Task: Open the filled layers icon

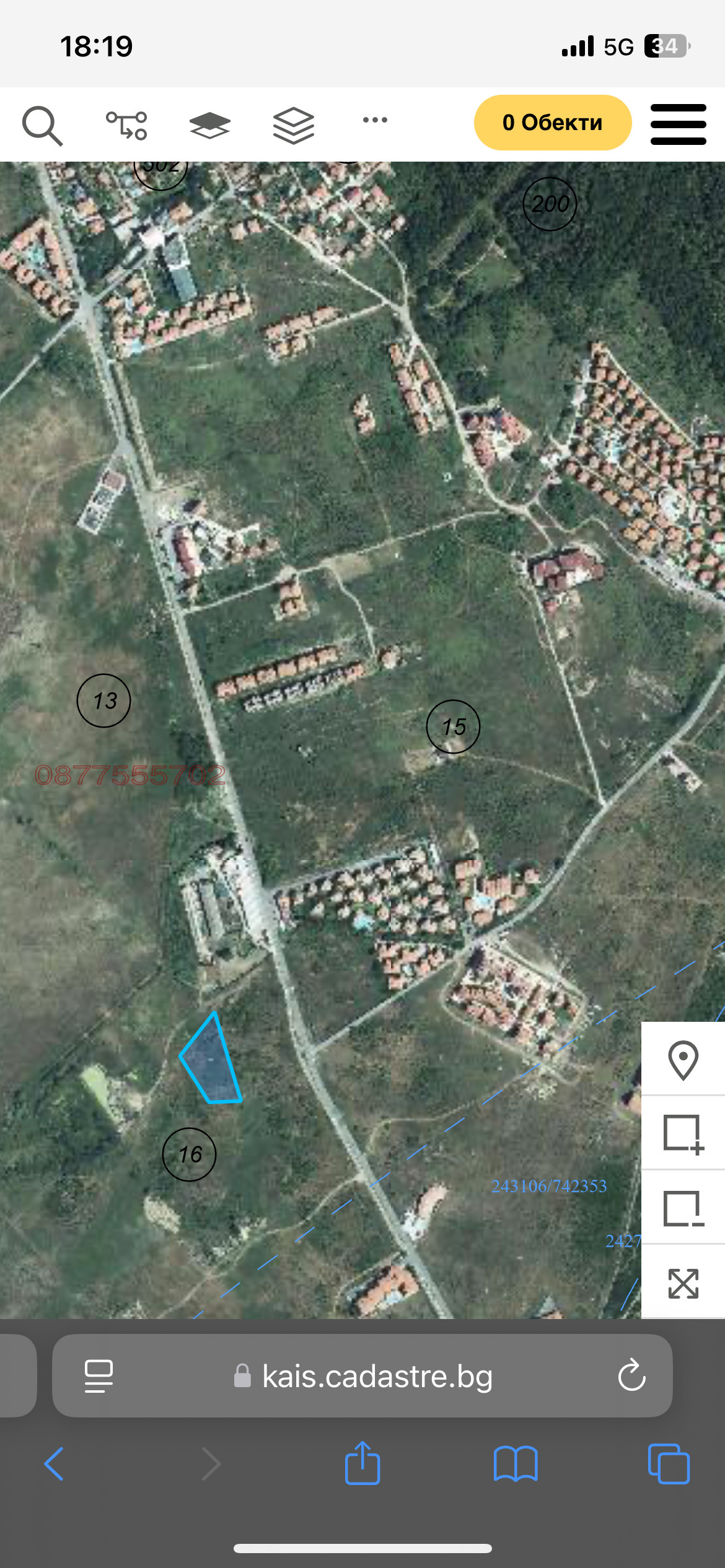Action: (209, 125)
